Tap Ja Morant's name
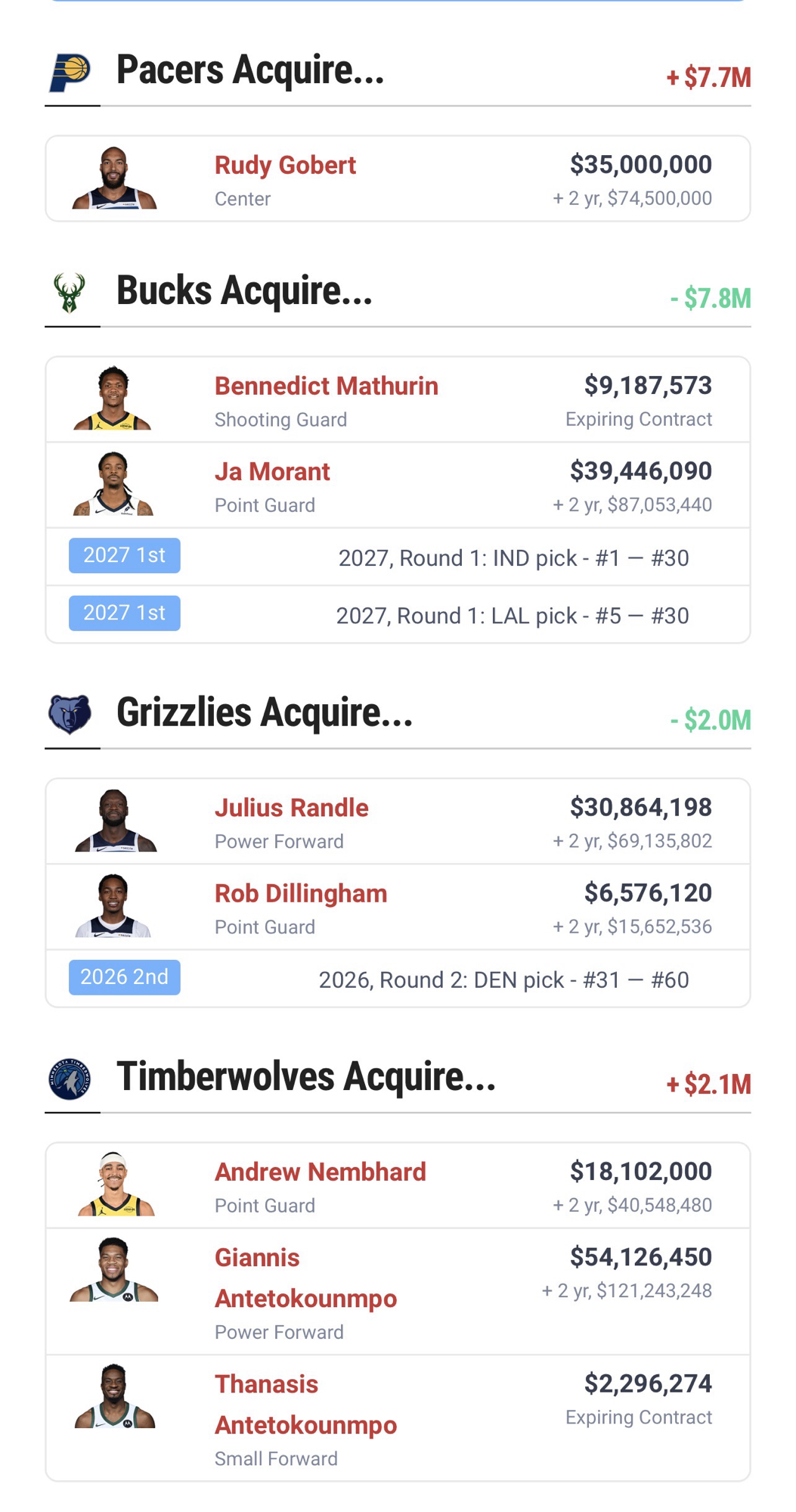Viewport: 796px width, 1512px height. pos(272,471)
